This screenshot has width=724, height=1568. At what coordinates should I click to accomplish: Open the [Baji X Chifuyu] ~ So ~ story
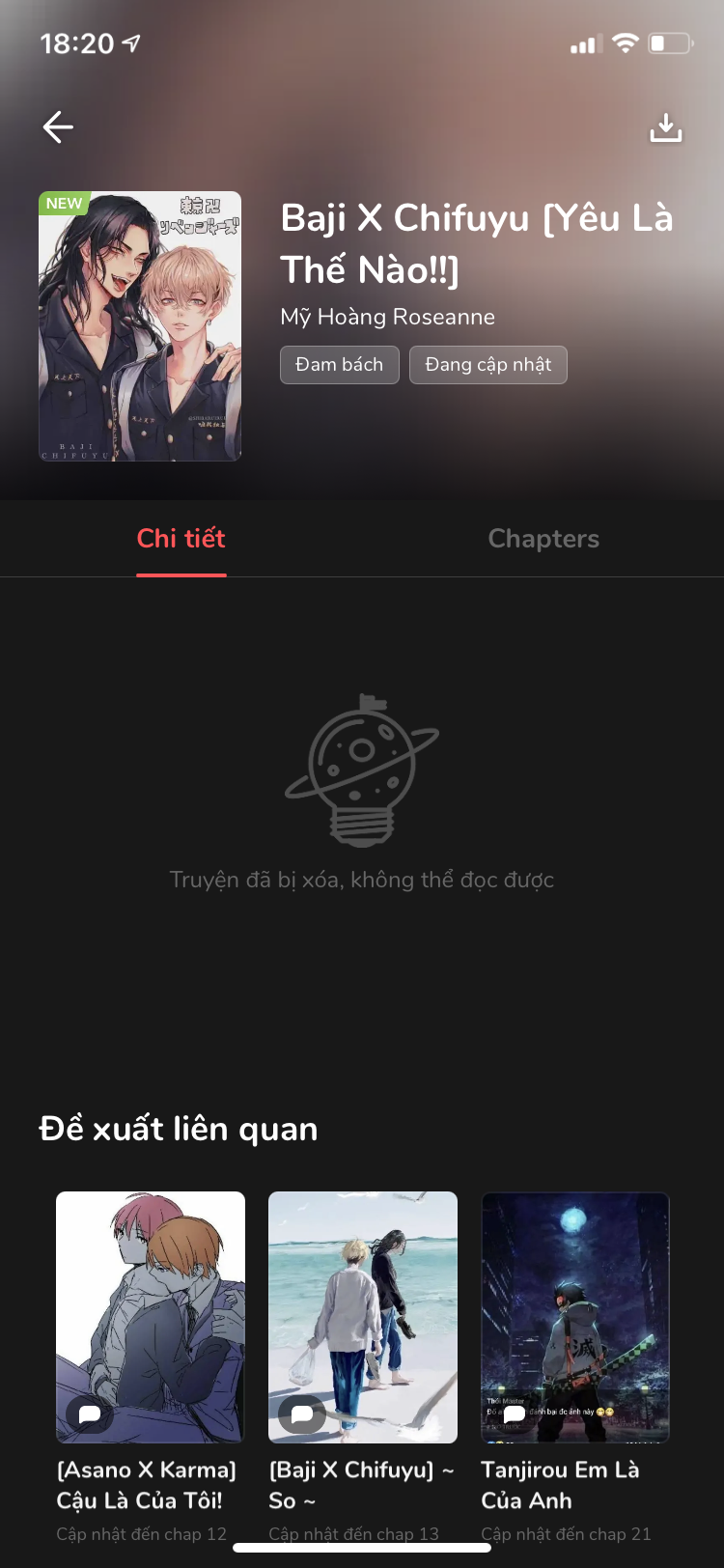click(x=363, y=1317)
